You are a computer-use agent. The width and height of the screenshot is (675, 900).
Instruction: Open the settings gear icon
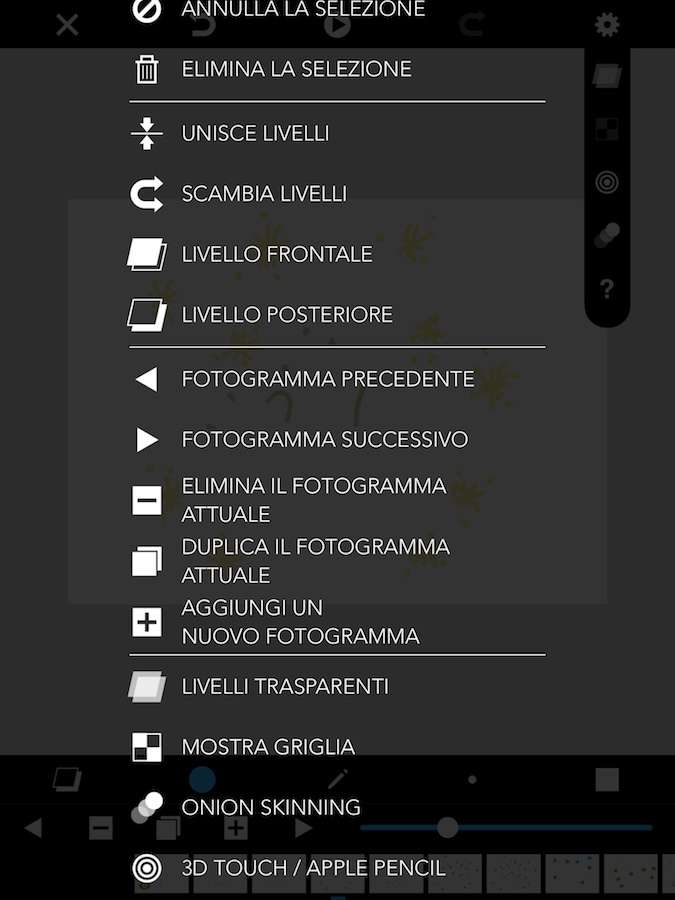point(607,24)
